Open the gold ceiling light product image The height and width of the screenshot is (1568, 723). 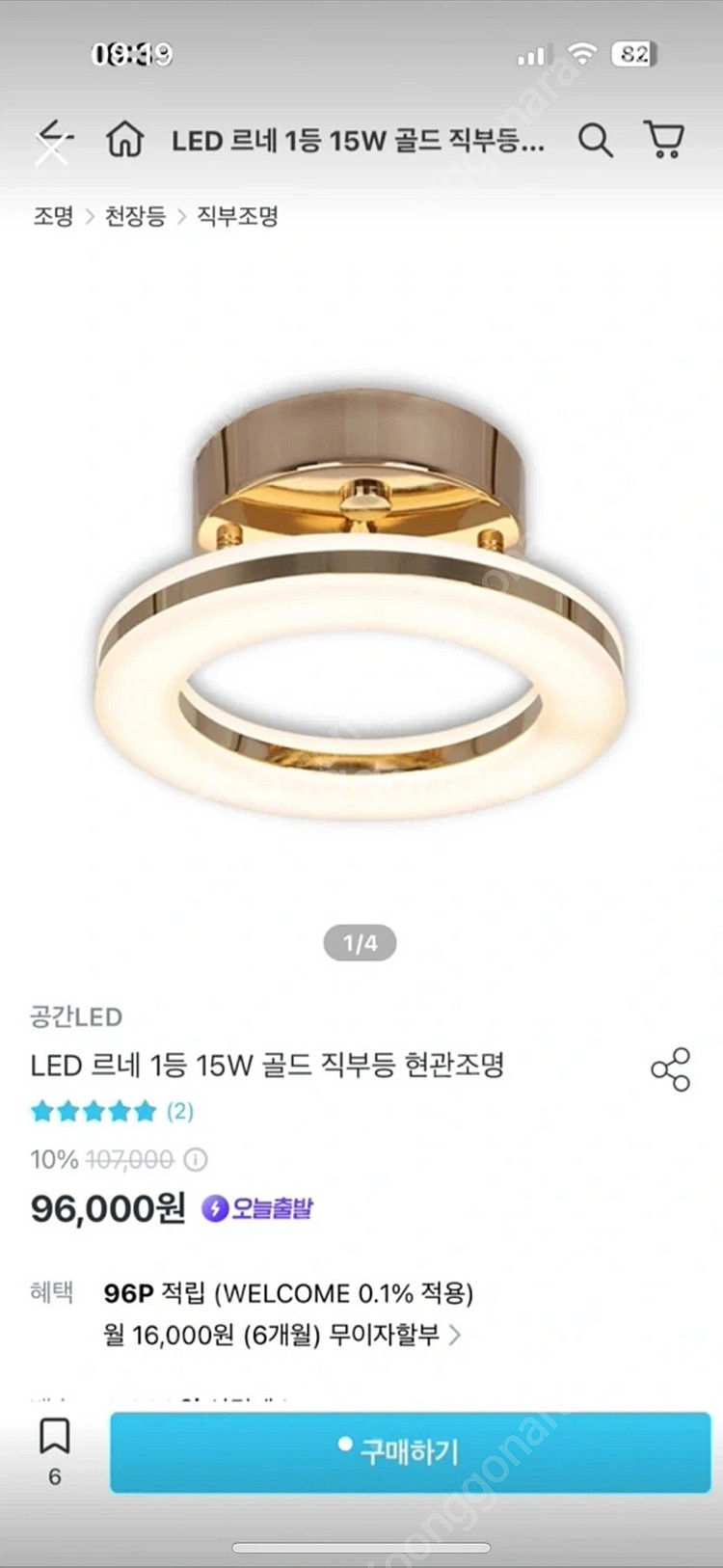(x=361, y=603)
